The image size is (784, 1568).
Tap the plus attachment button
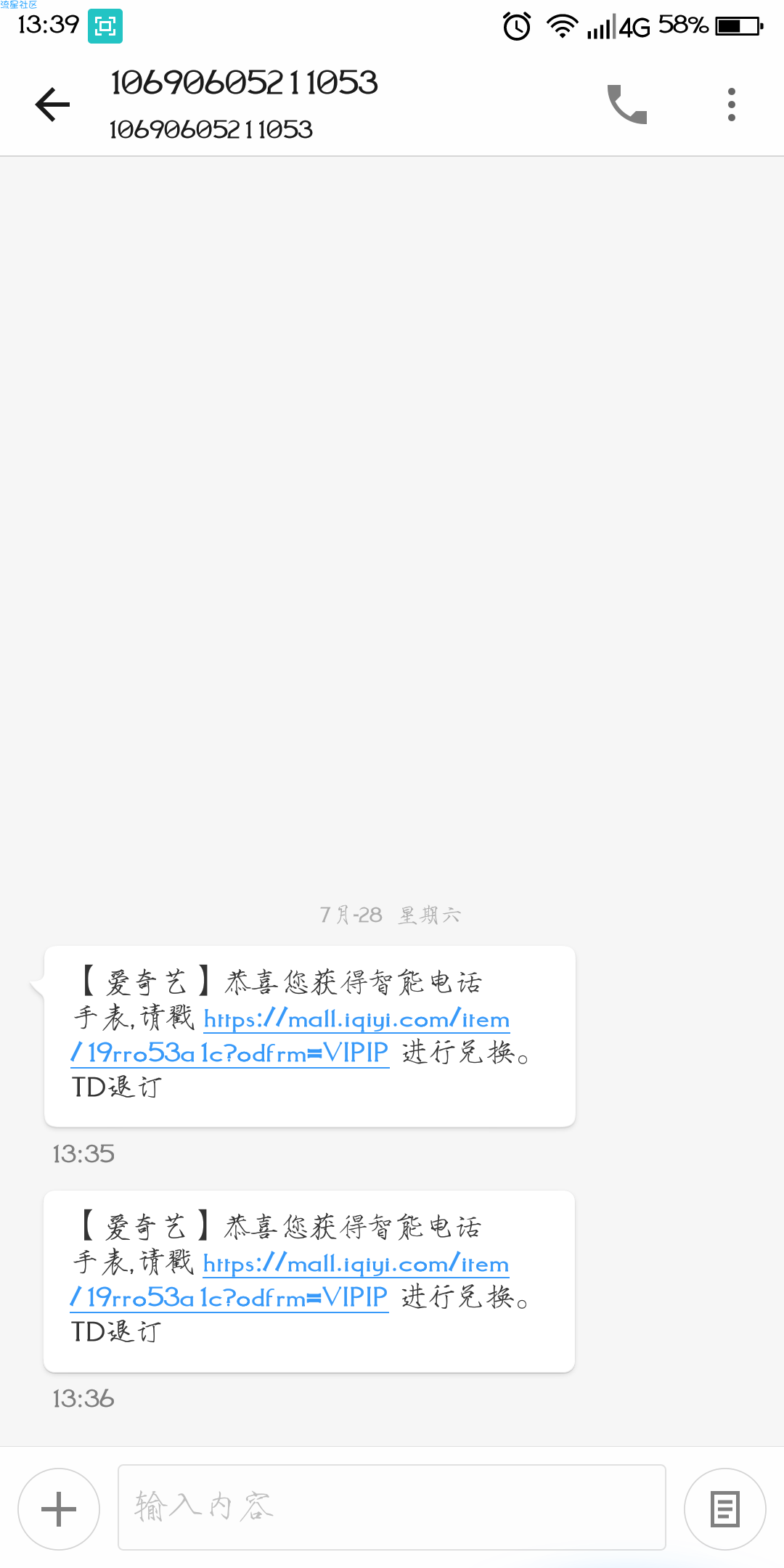pyautogui.click(x=59, y=1509)
